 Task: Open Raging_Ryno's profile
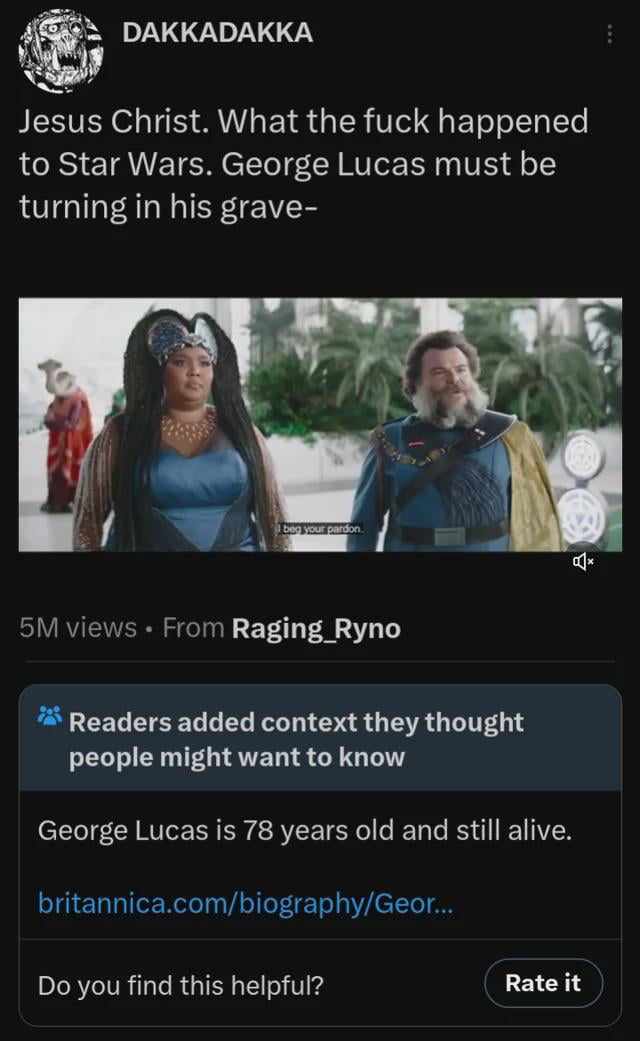coord(316,628)
